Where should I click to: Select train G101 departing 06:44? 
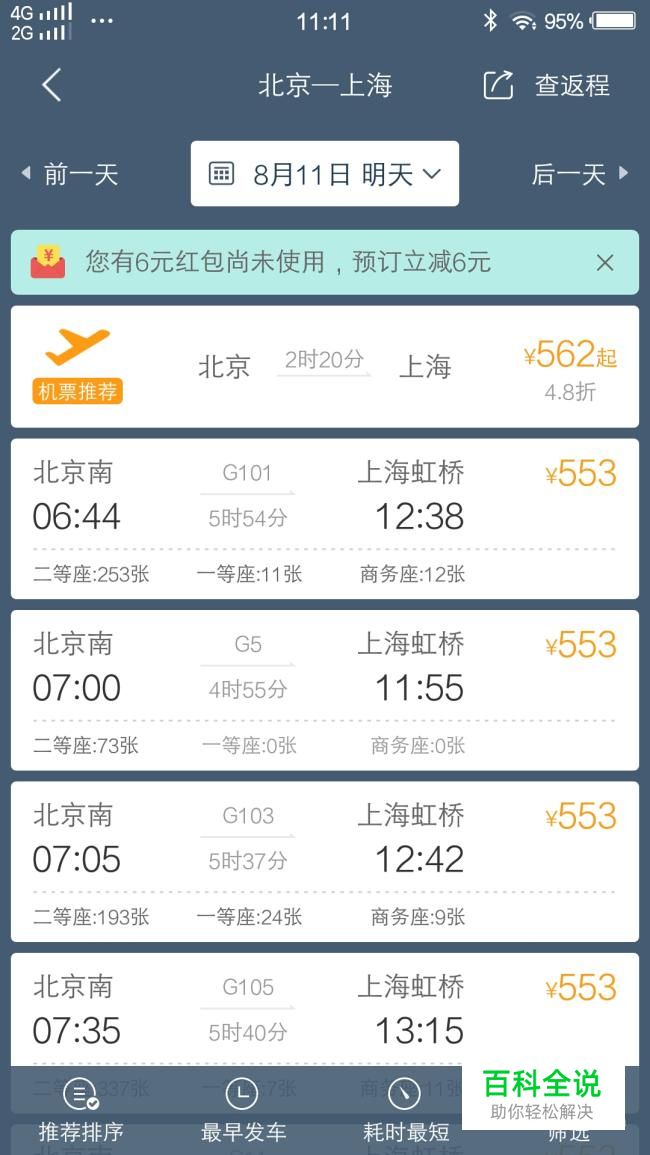click(325, 519)
